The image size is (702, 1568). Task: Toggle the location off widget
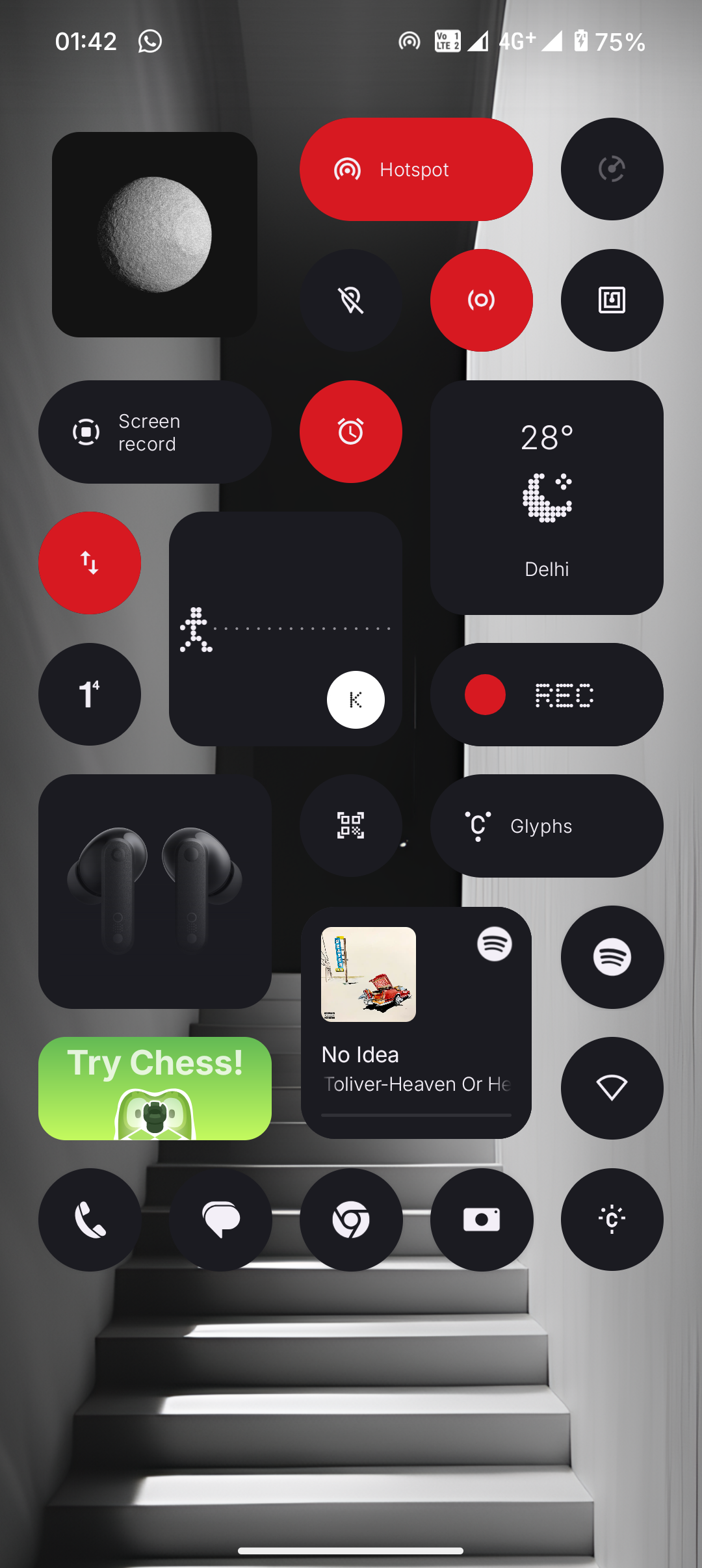(x=351, y=300)
